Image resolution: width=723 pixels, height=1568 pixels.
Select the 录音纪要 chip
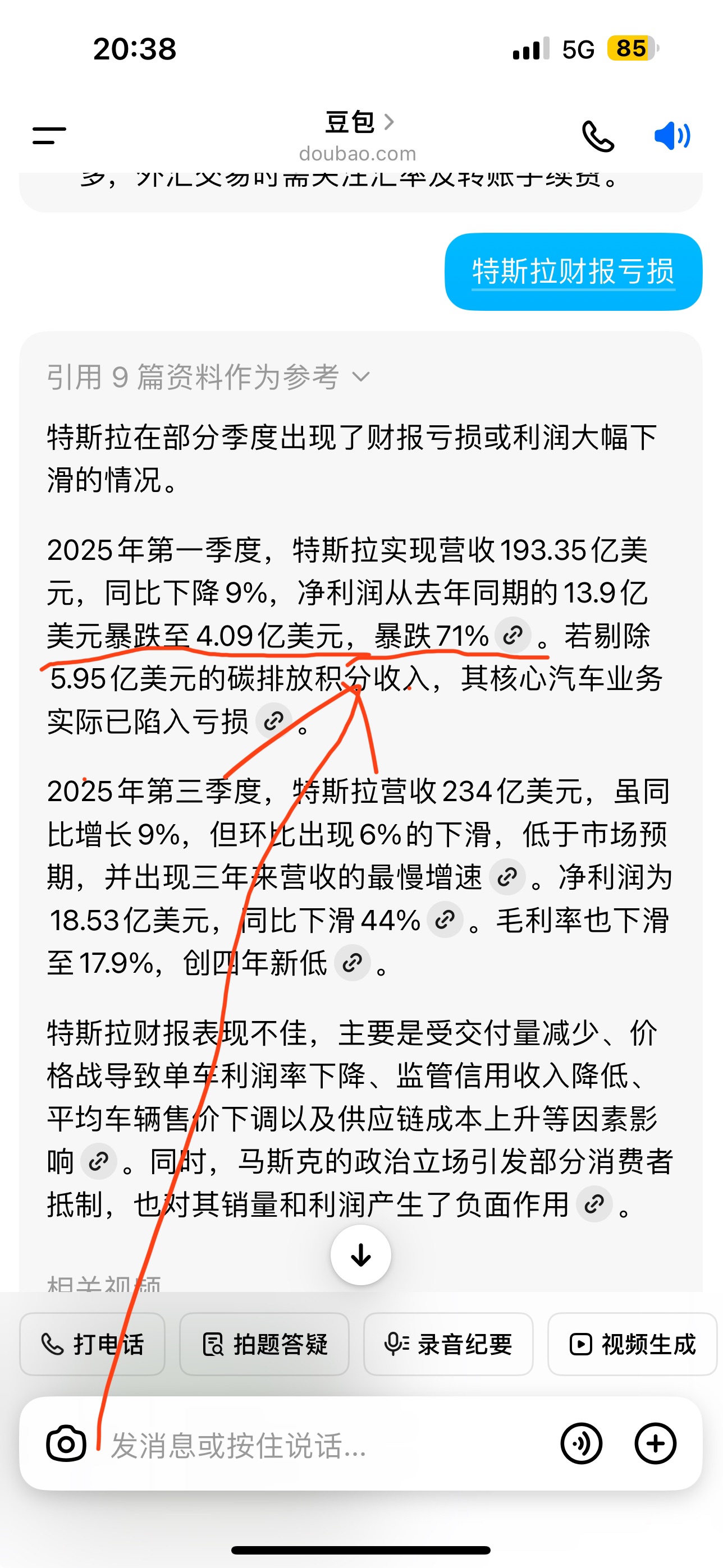click(x=448, y=1344)
